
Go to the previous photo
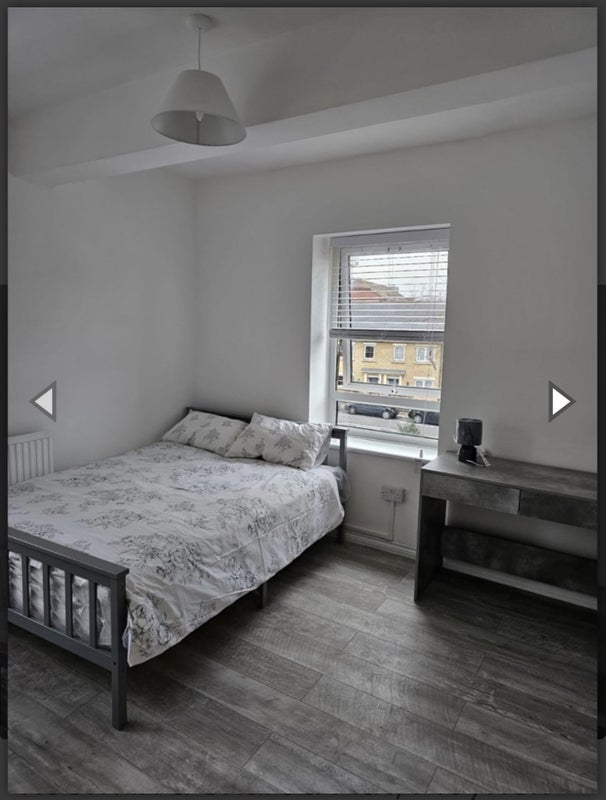click(x=43, y=401)
